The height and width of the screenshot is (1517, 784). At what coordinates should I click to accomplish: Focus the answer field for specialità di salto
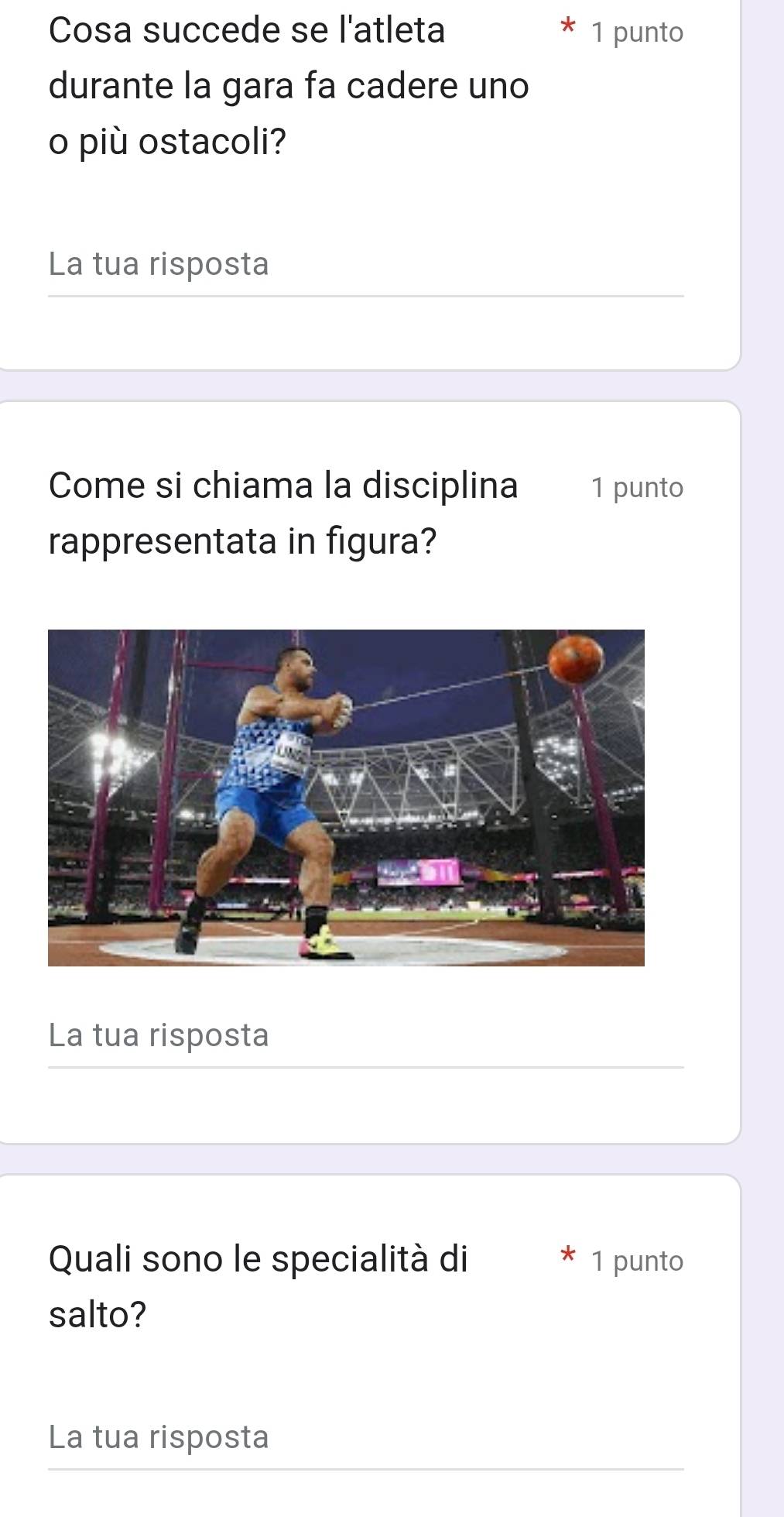tap(365, 1438)
